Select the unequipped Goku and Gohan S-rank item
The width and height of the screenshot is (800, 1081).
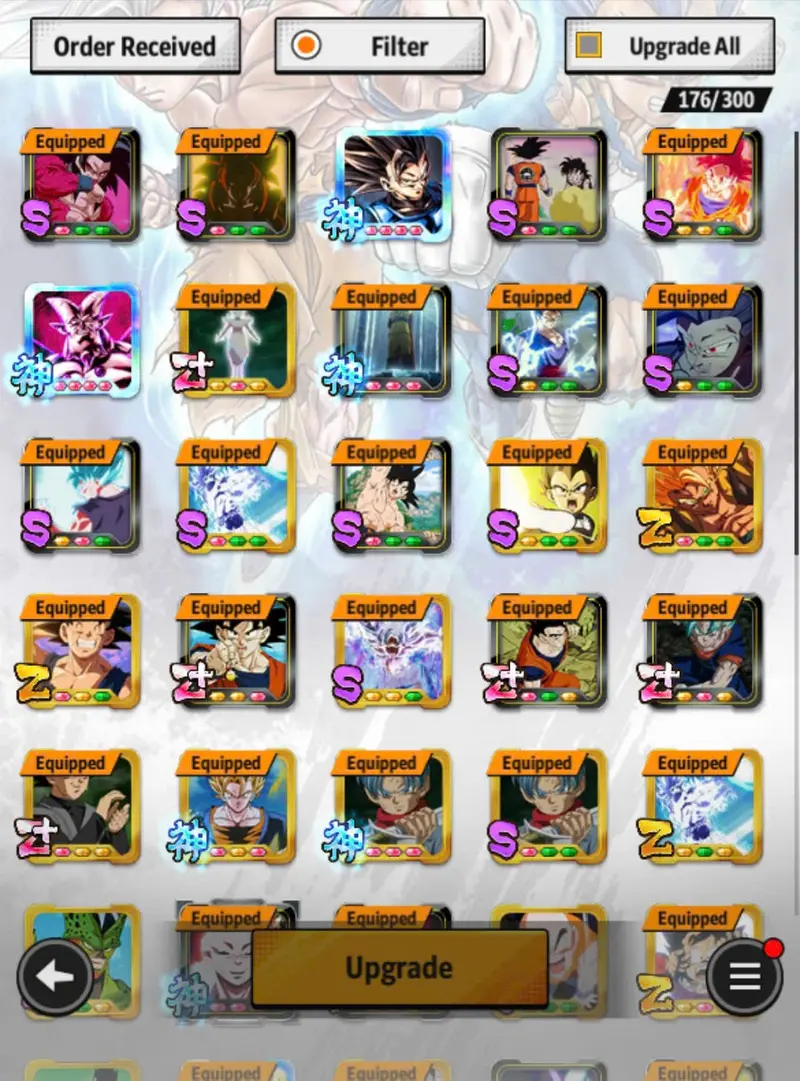tap(550, 187)
